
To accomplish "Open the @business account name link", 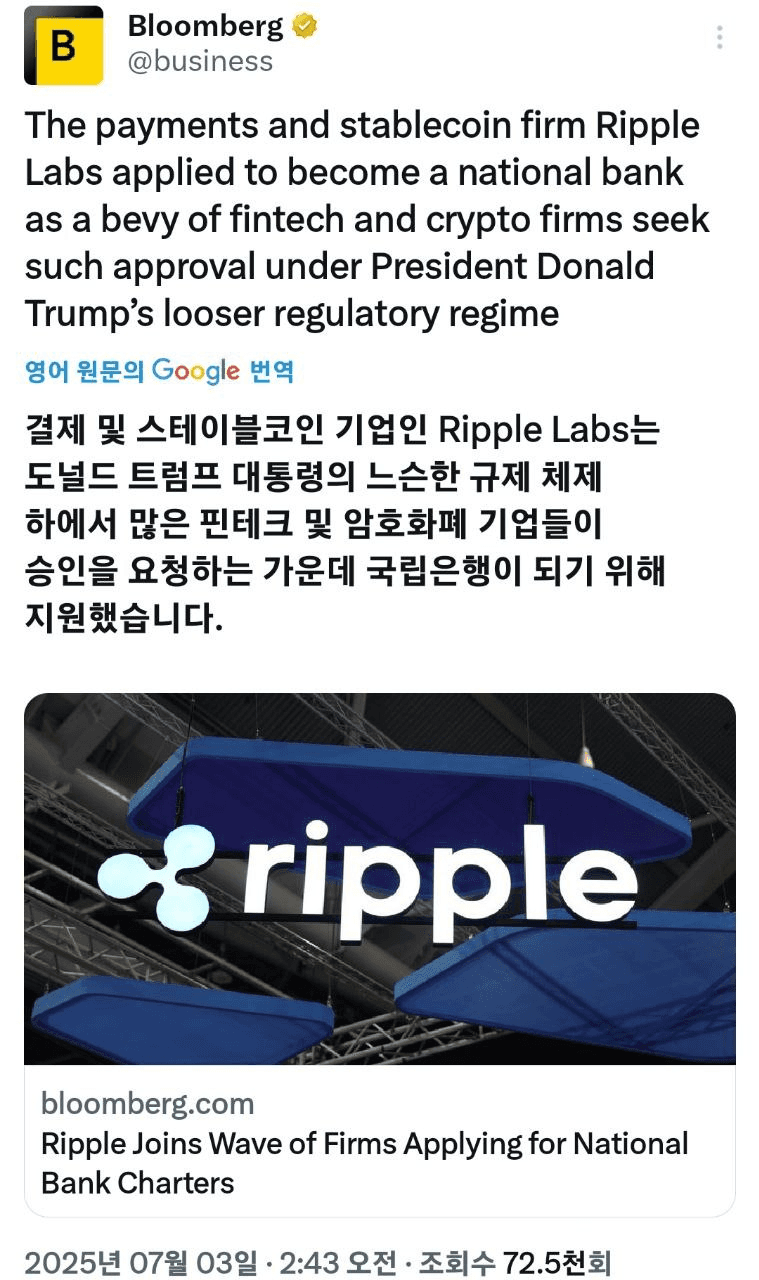I will 200,61.
